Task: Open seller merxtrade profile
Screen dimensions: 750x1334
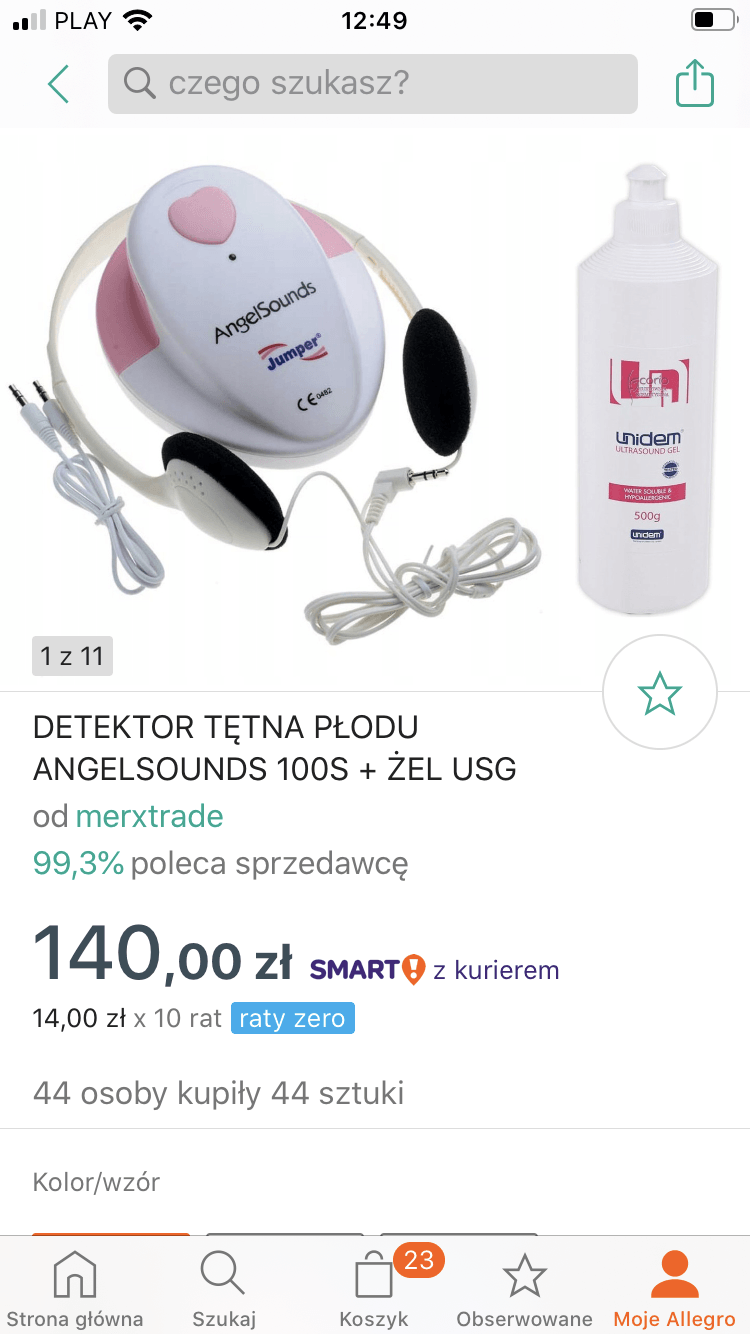Action: pyautogui.click(x=149, y=816)
